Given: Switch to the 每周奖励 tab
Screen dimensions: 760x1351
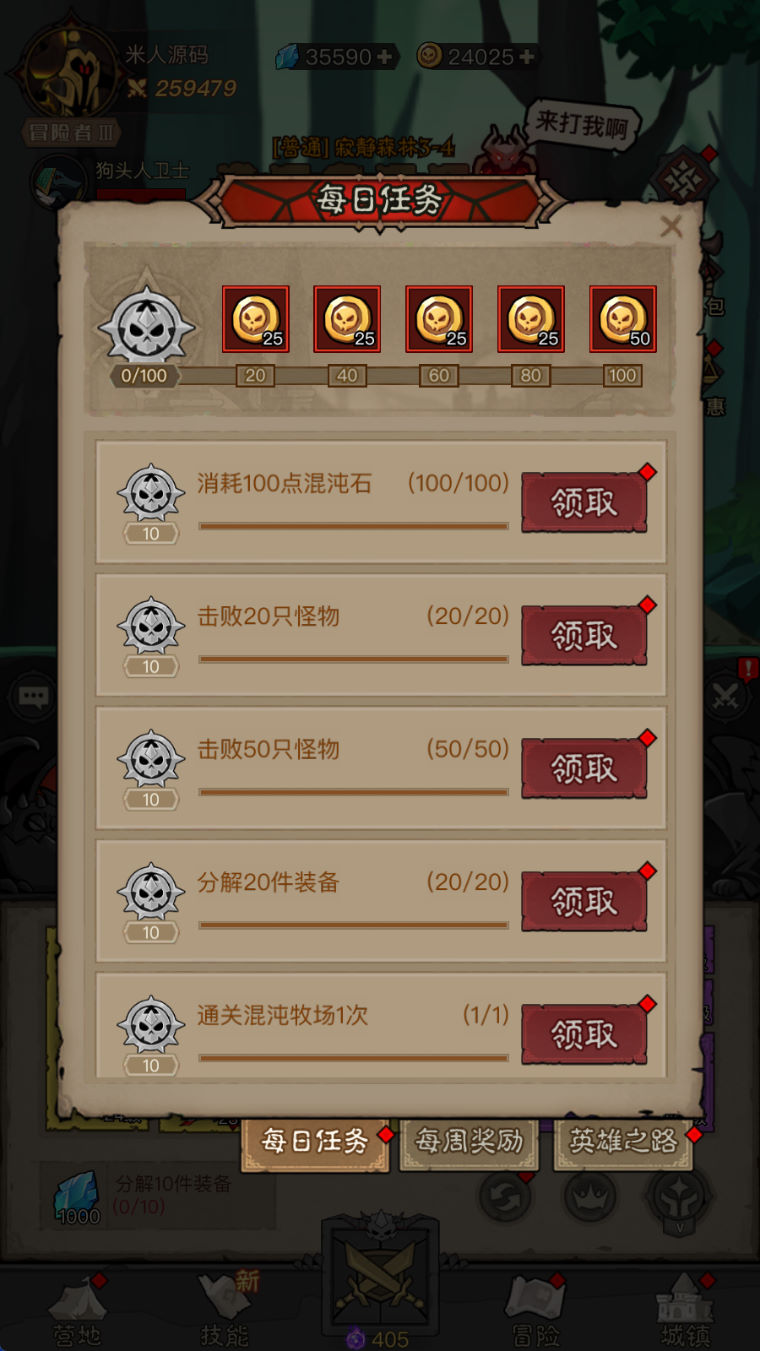Looking at the screenshot, I should 470,1141.
